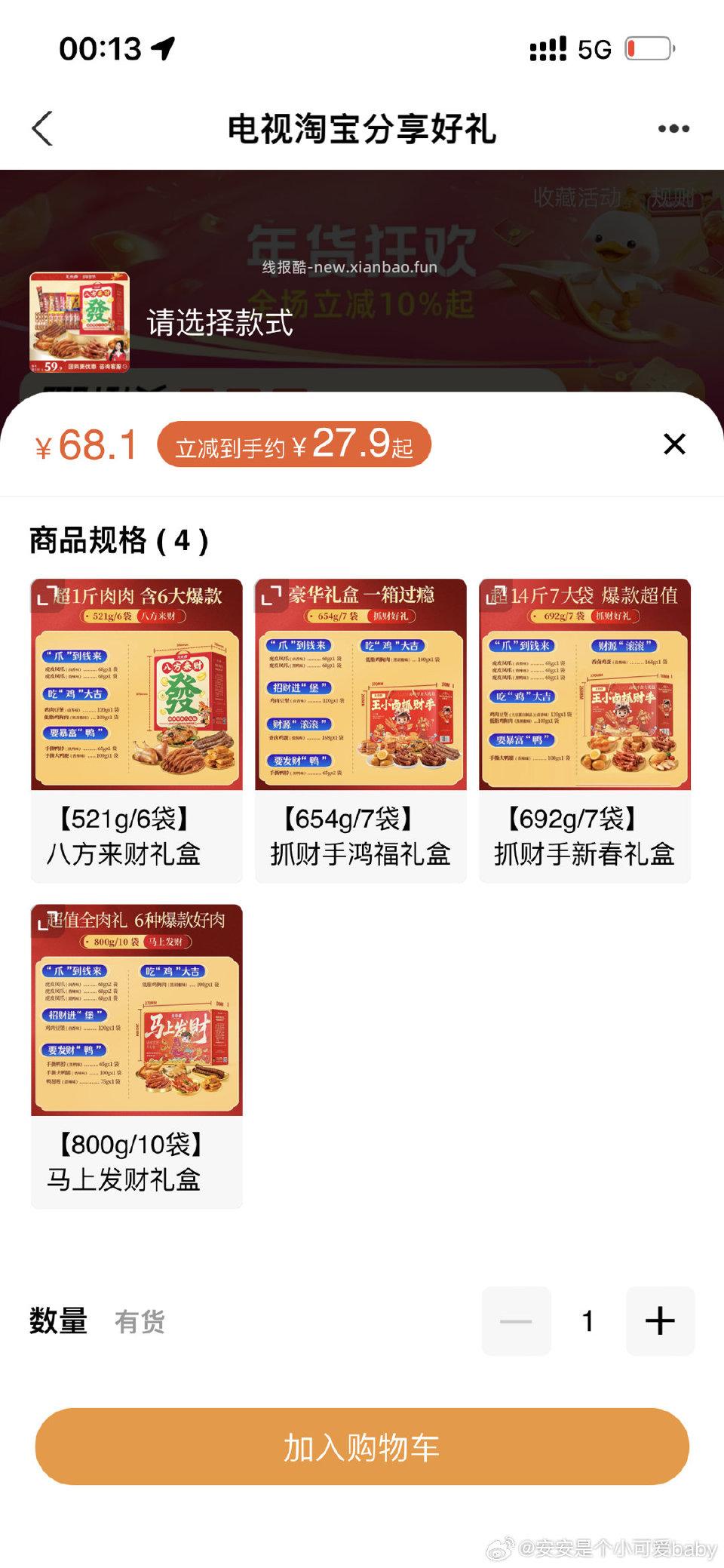Check the cellular signal strength indicator
The image size is (724, 1568).
(x=550, y=47)
